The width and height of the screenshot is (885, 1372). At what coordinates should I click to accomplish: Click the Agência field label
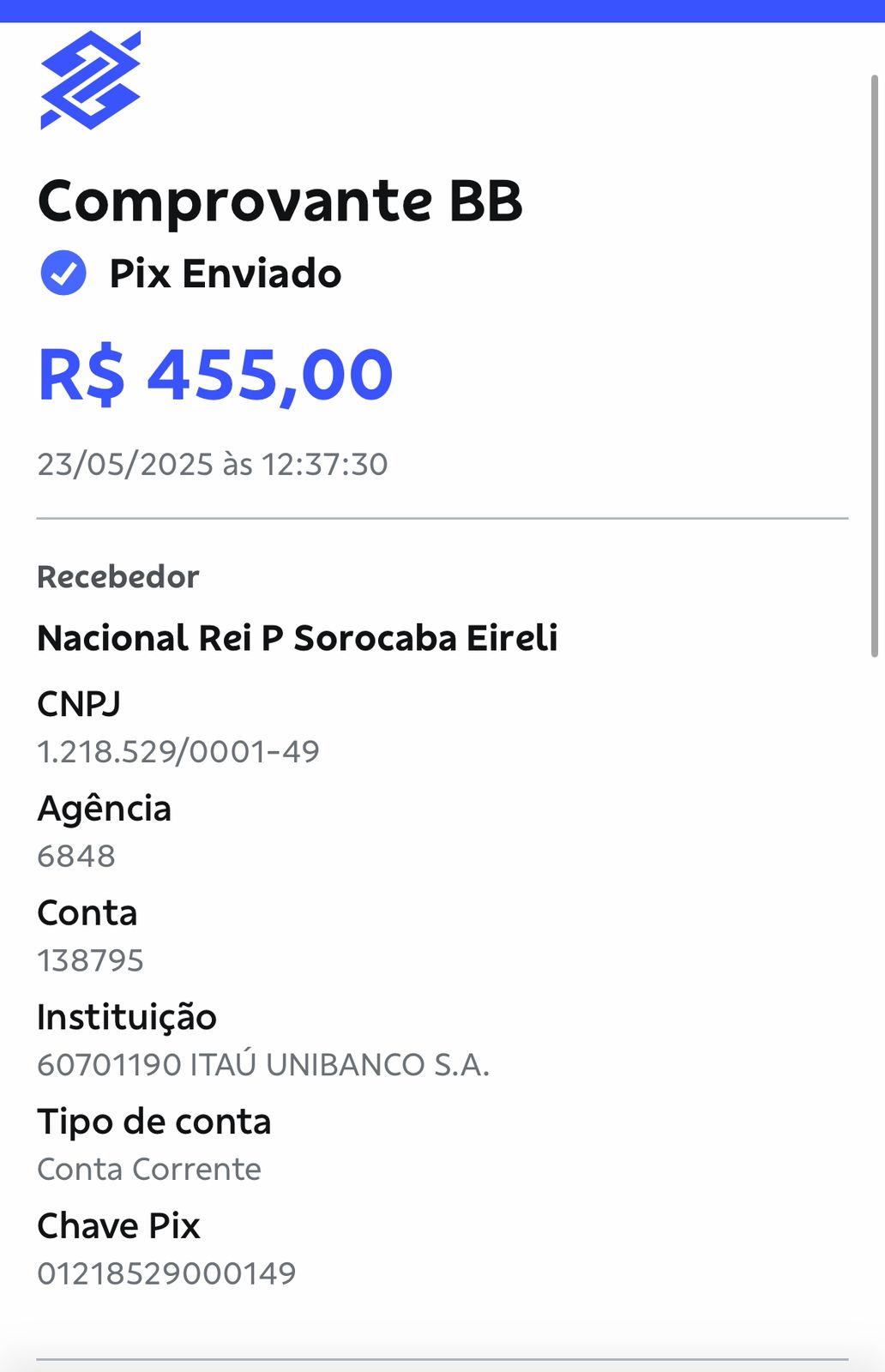pos(105,809)
